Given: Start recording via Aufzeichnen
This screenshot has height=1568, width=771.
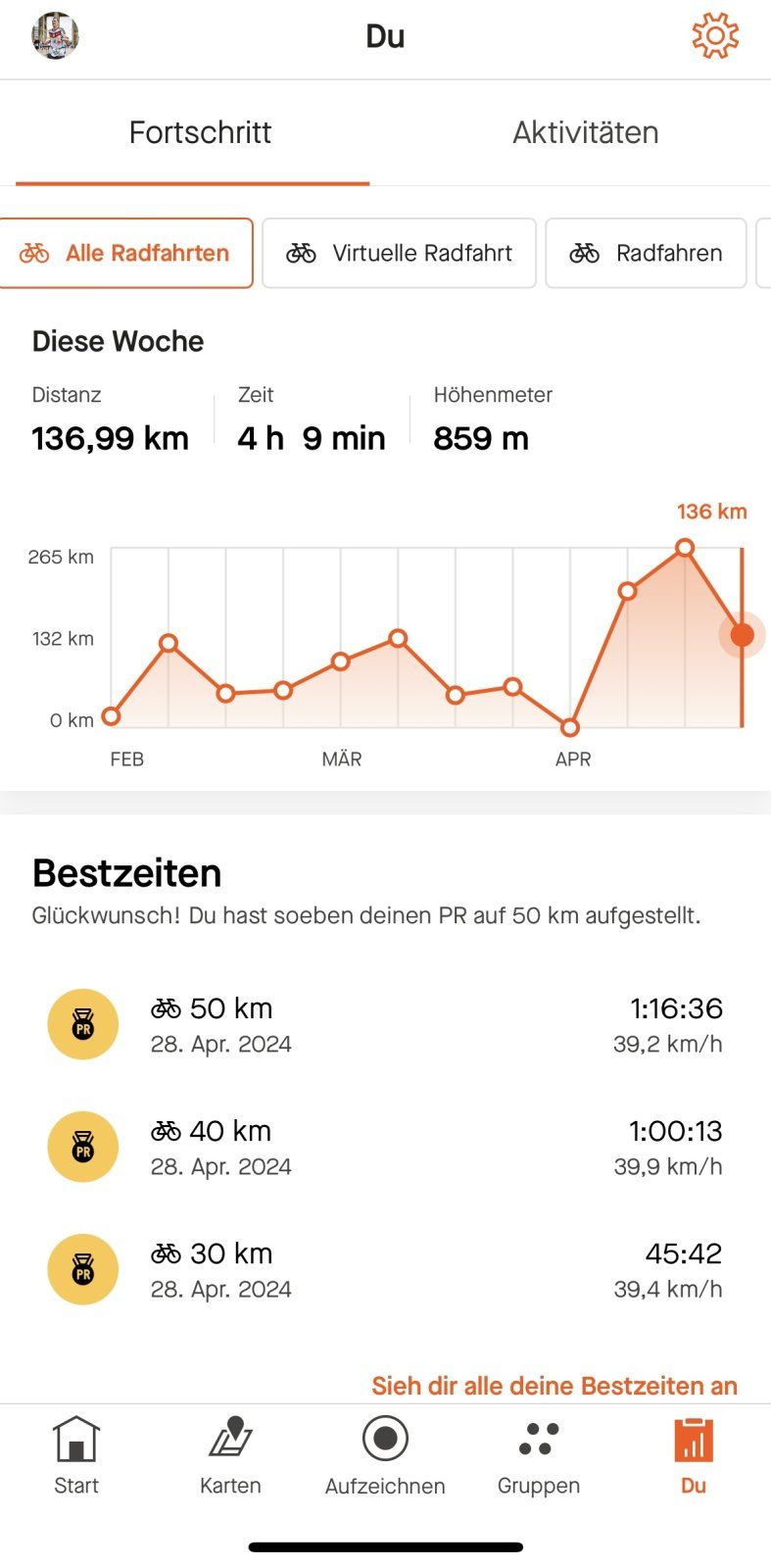Looking at the screenshot, I should tap(385, 1455).
